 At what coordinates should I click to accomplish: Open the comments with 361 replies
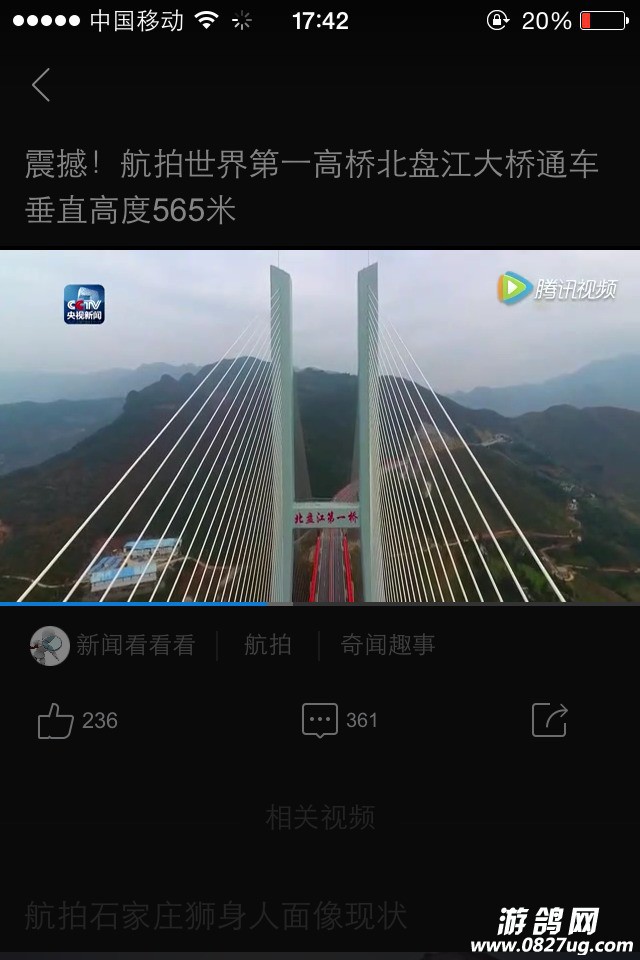(320, 720)
